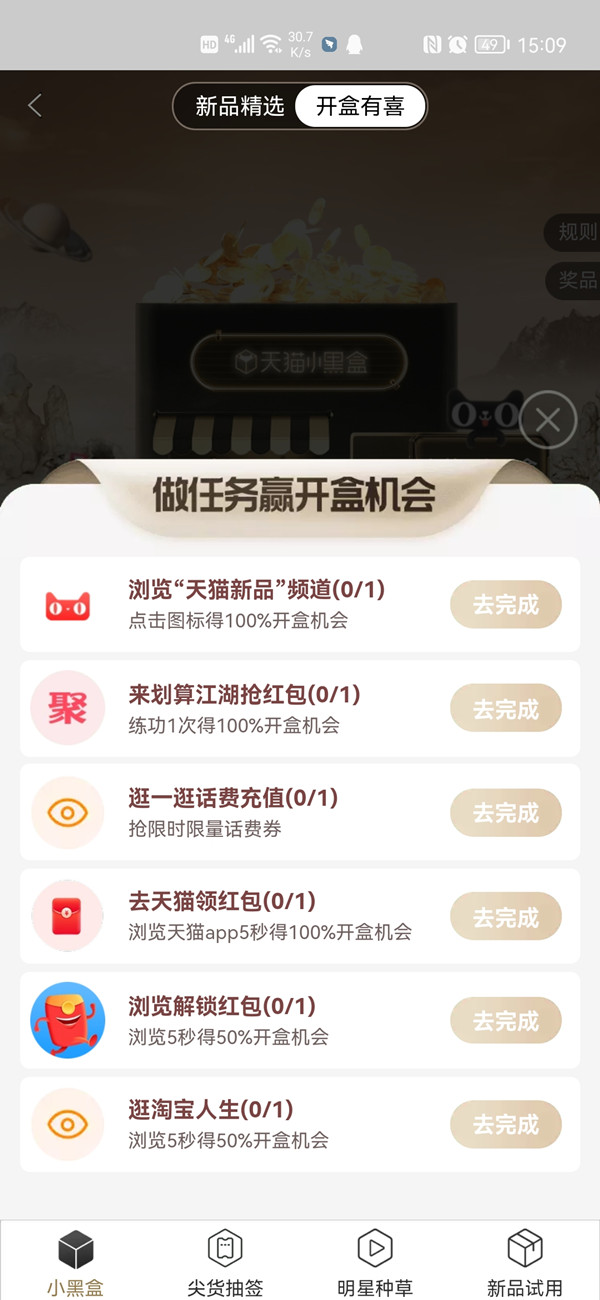Viewport: 600px width, 1300px height.
Task: Open the 奖品 prizes button
Action: pos(576,280)
